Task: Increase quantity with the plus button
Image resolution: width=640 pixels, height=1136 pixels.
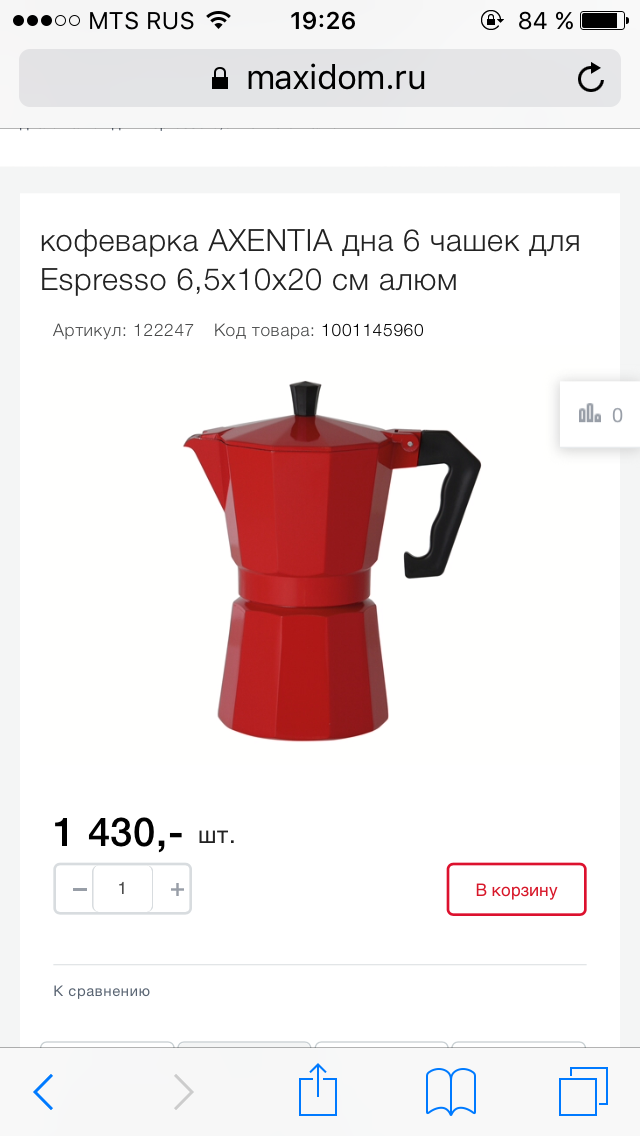Action: [x=177, y=889]
